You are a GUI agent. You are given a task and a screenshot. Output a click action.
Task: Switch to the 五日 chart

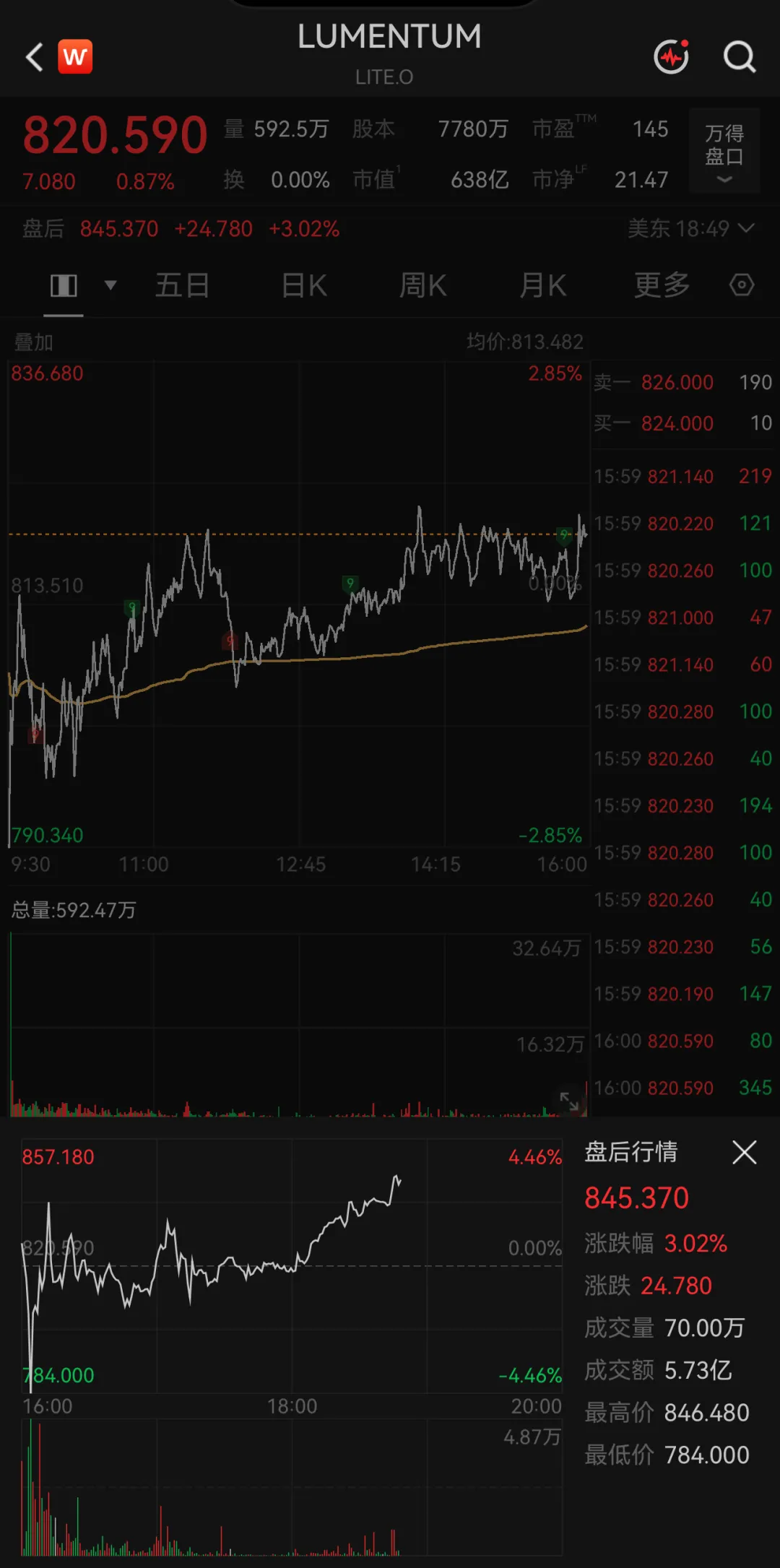coord(182,285)
